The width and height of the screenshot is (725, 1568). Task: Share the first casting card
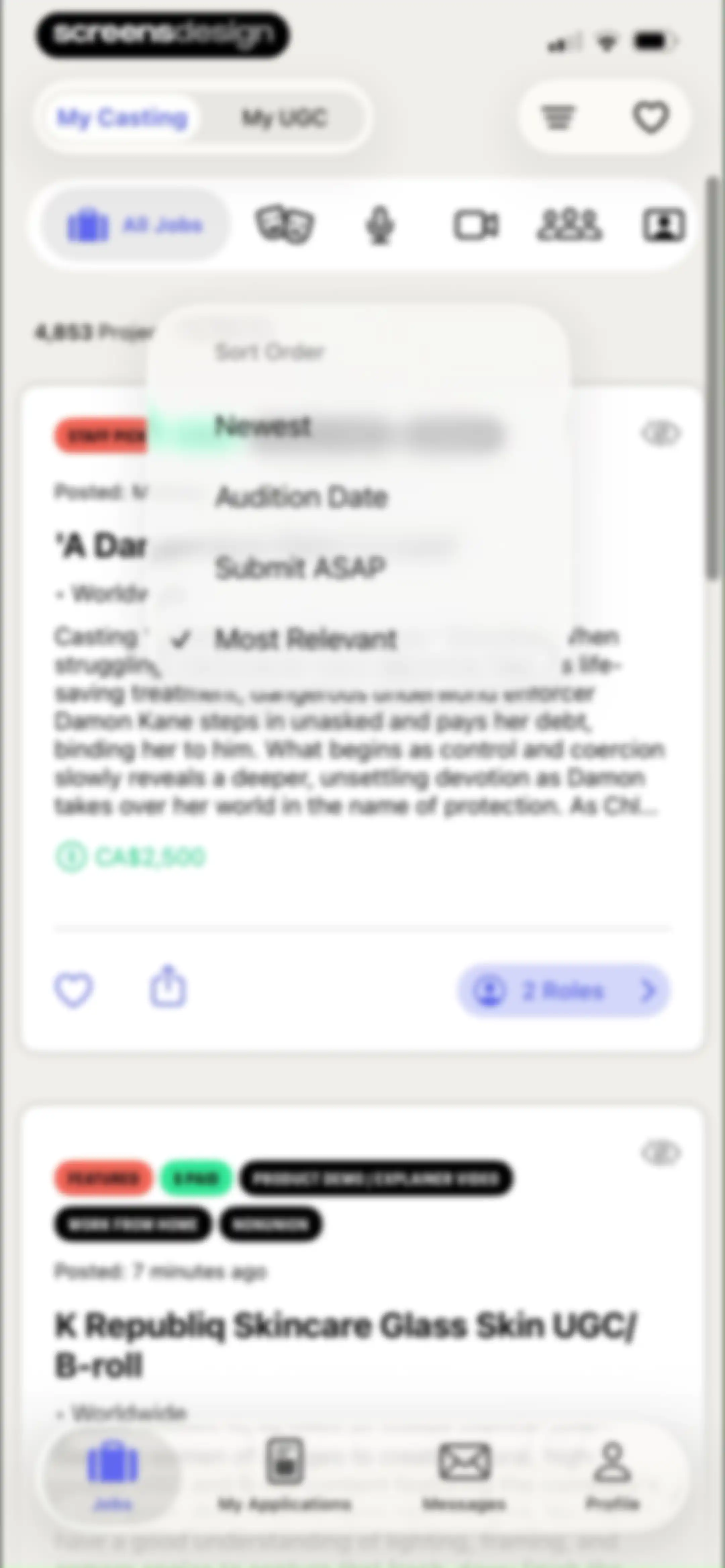[168, 987]
